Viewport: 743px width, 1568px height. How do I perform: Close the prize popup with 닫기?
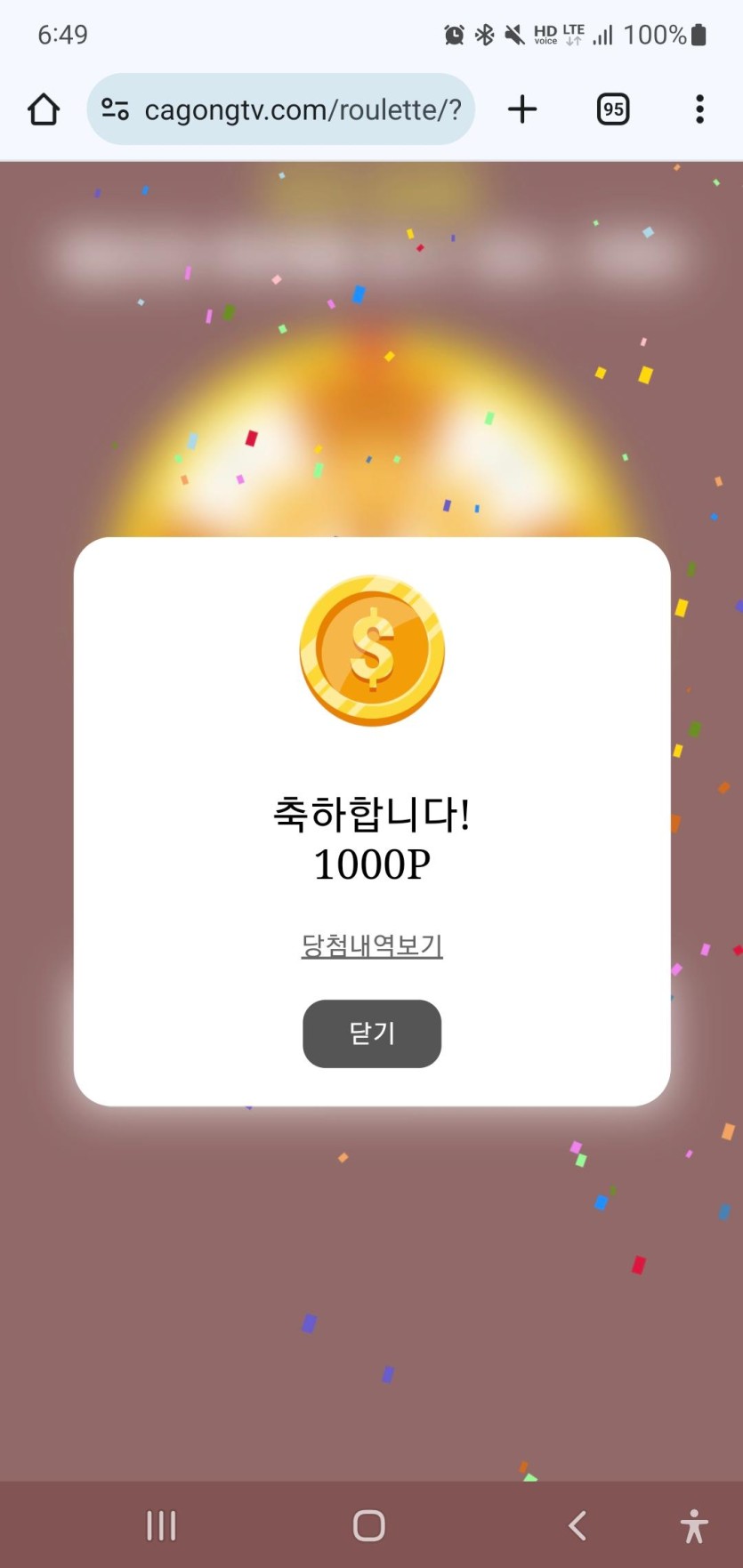tap(372, 1033)
